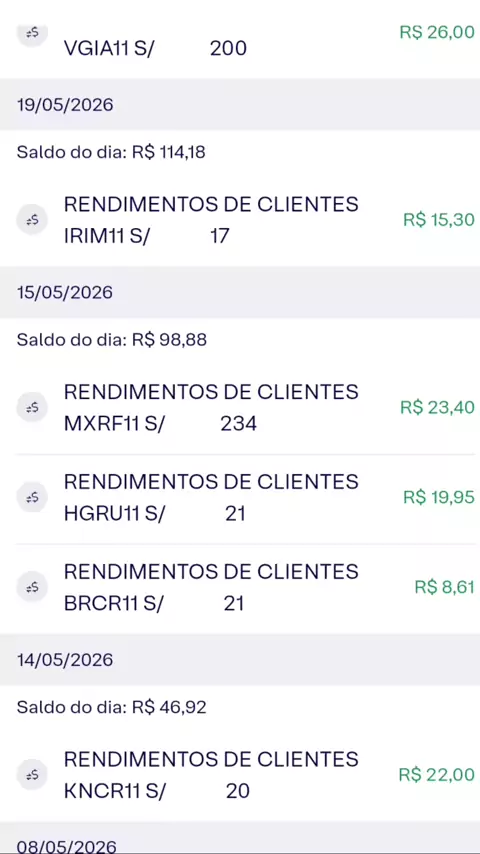Screen dimensions: 480x854
Task: View the MXRF11 rendimentos transaction details
Action: point(240,408)
